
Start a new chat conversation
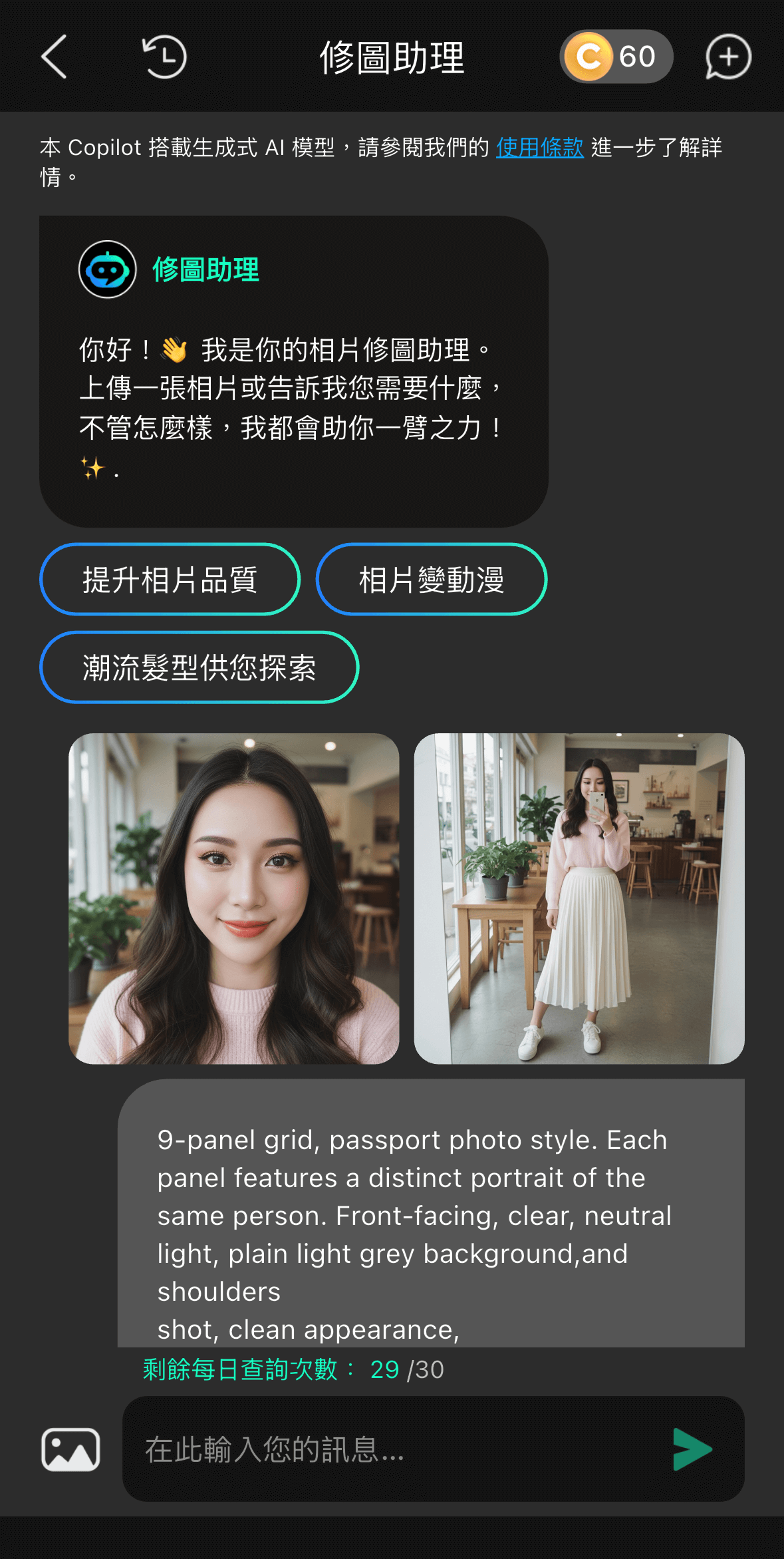pos(728,57)
